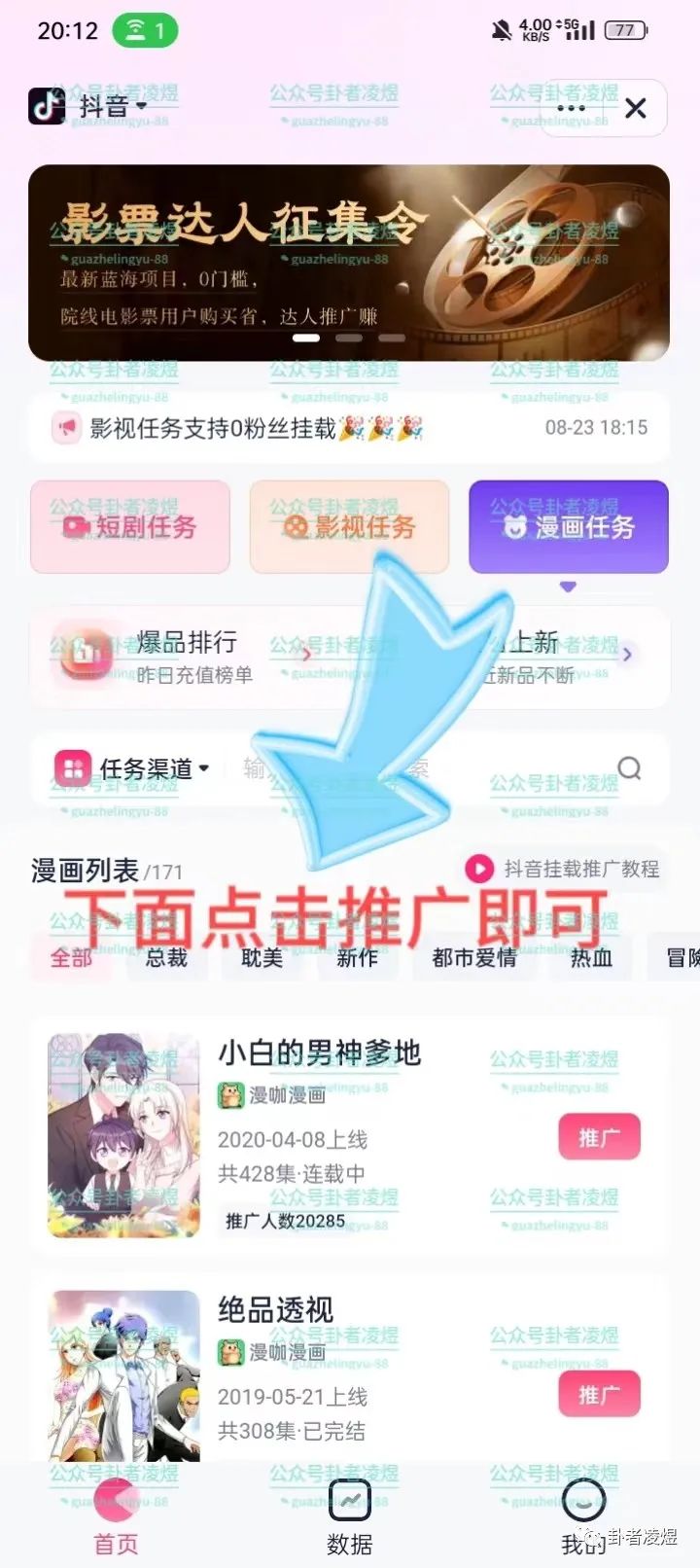
Task: Tap the search magnifier icon
Action: [630, 768]
